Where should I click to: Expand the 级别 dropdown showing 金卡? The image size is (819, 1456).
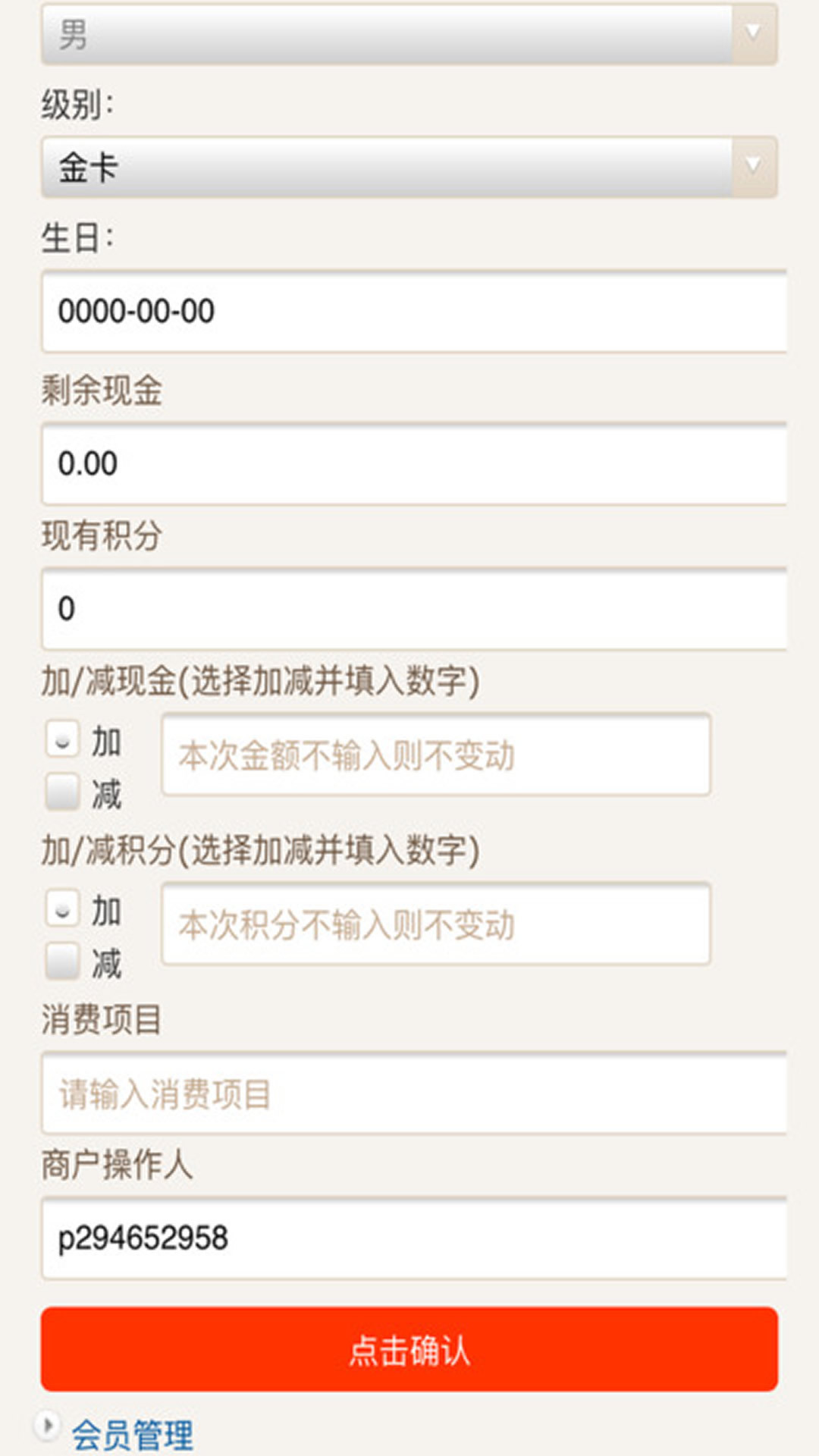tap(409, 167)
